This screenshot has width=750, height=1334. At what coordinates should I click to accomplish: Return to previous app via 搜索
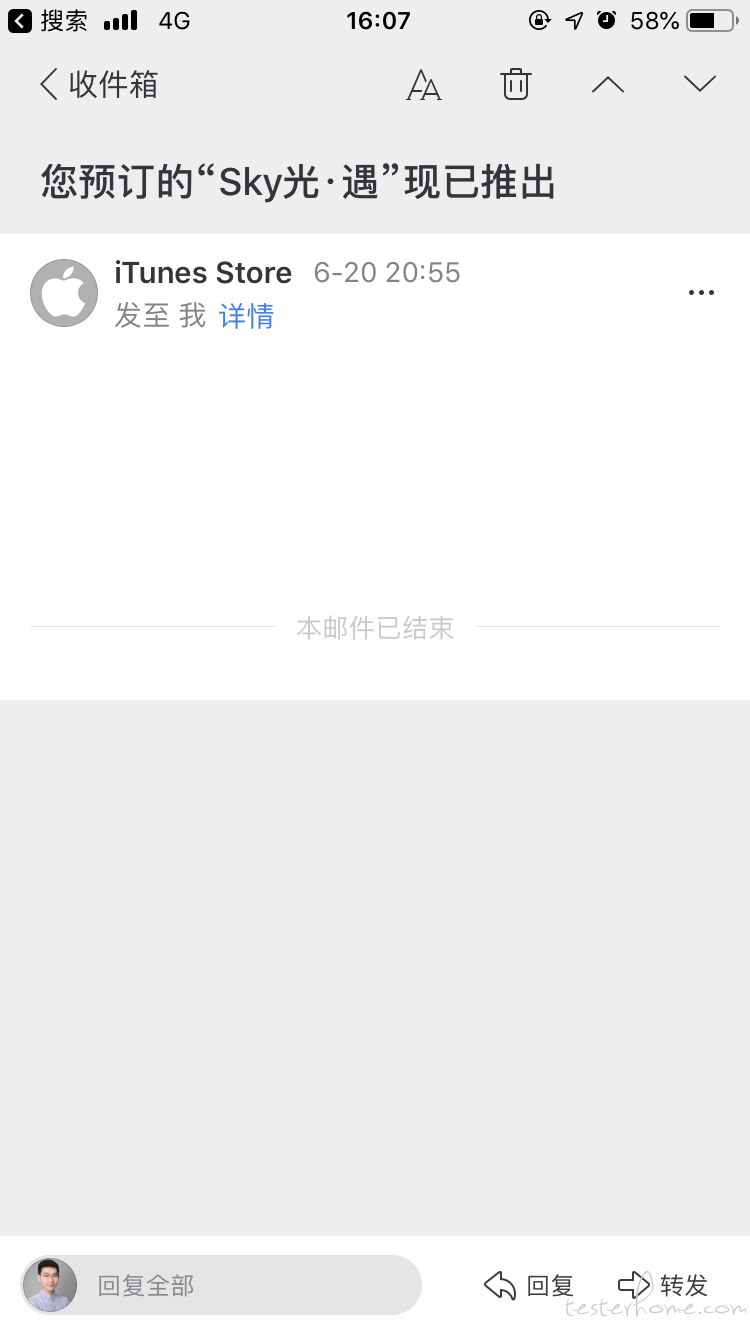click(48, 20)
